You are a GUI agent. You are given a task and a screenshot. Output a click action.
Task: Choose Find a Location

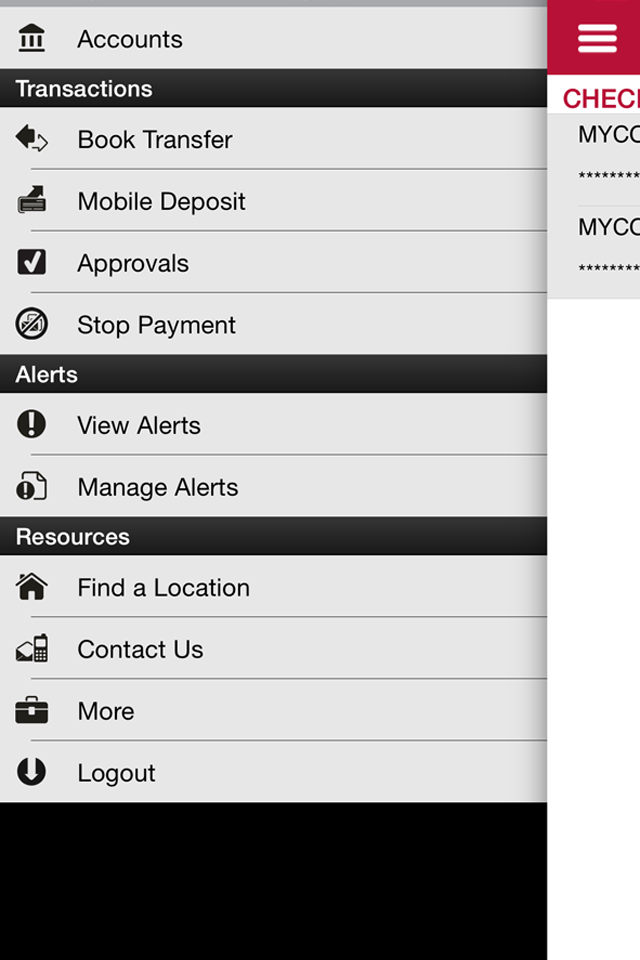click(273, 586)
